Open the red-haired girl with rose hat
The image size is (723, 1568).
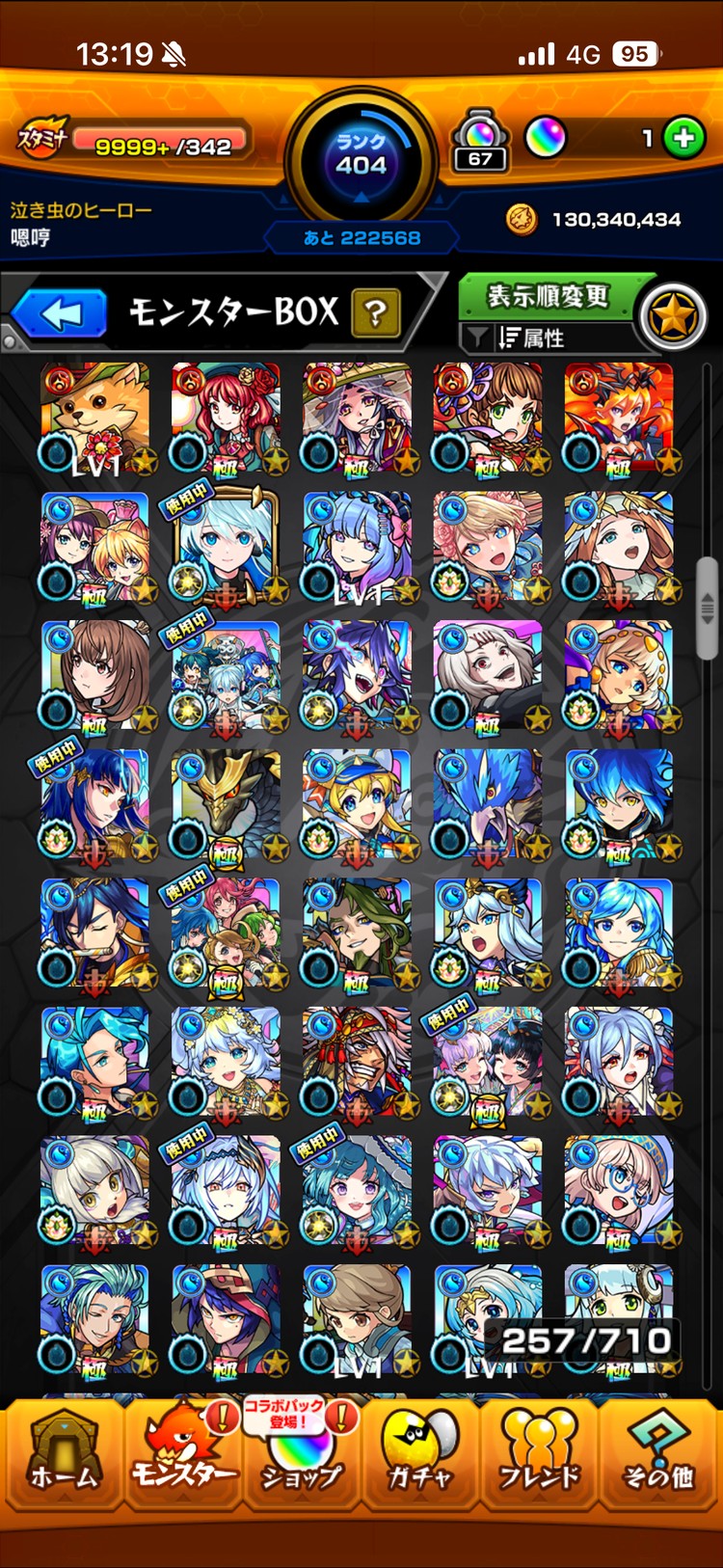click(227, 417)
